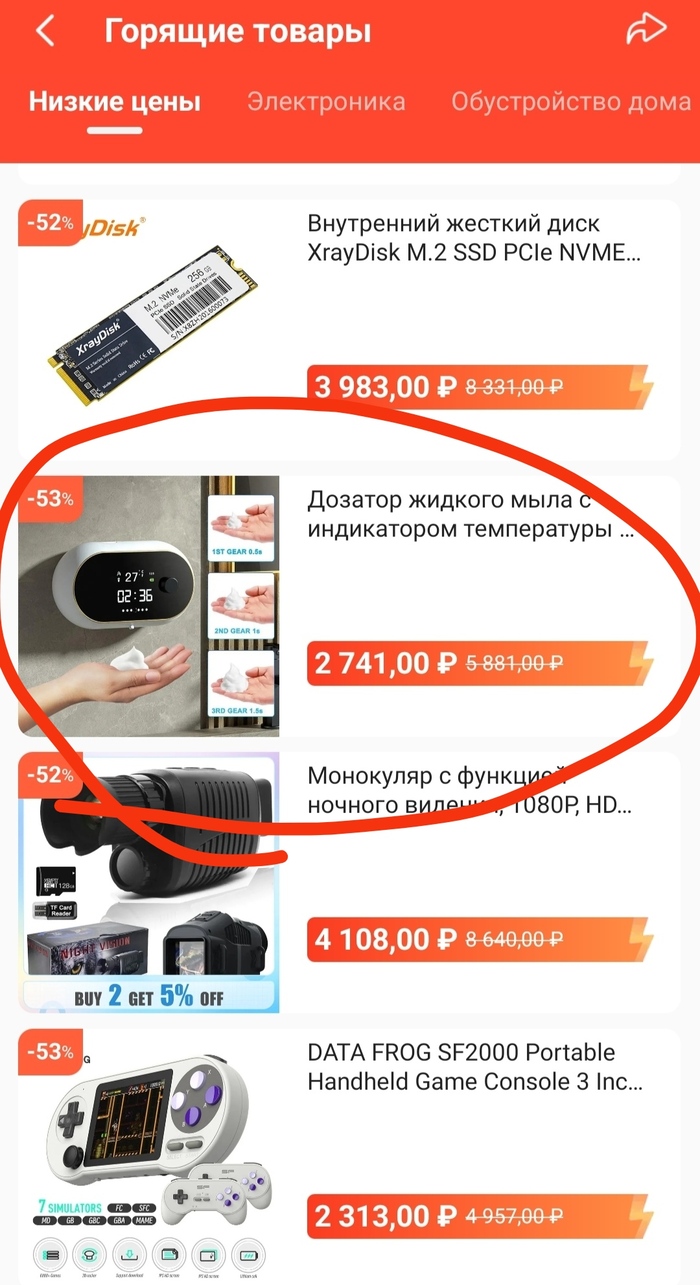Select the Низкие цены tab
The image size is (700, 1285).
click(x=114, y=102)
